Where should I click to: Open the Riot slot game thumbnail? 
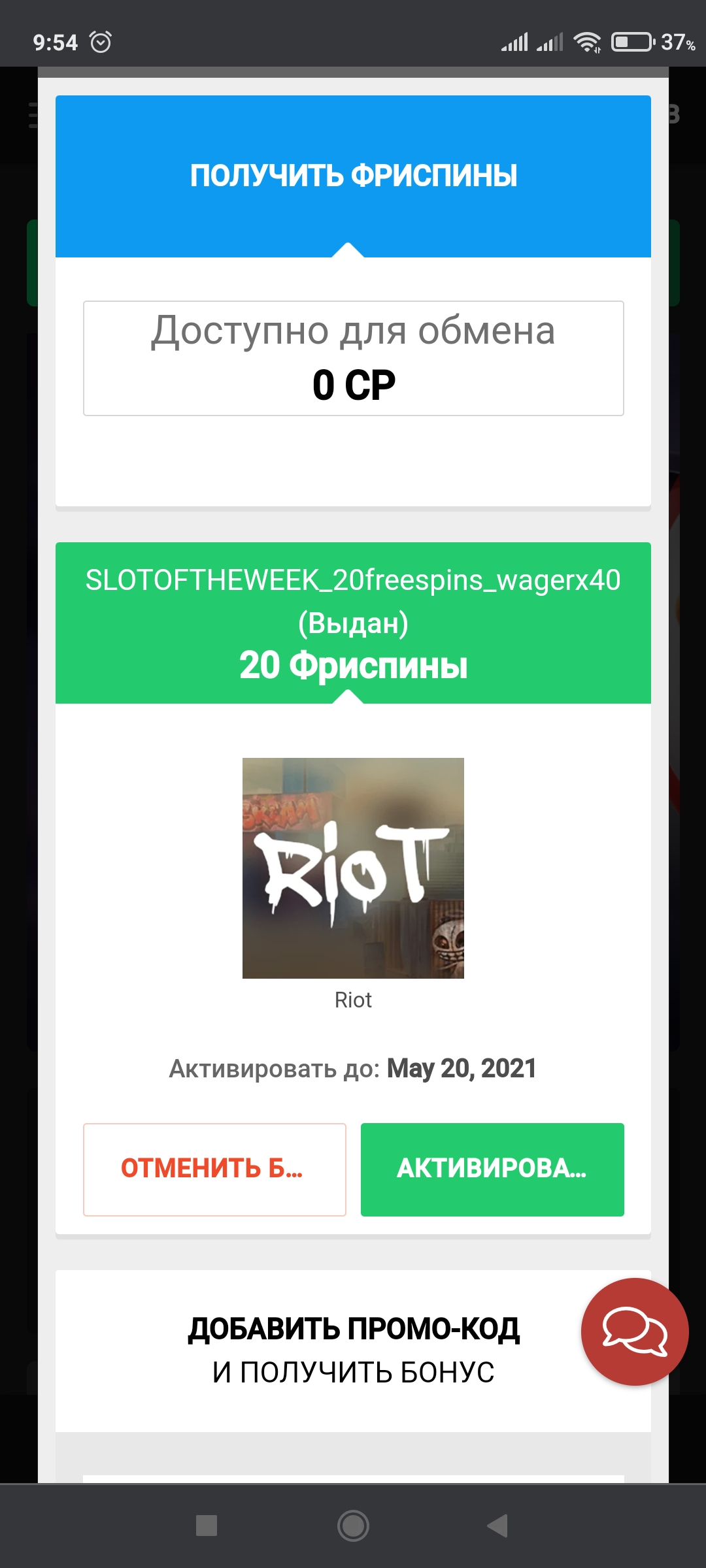click(x=353, y=868)
